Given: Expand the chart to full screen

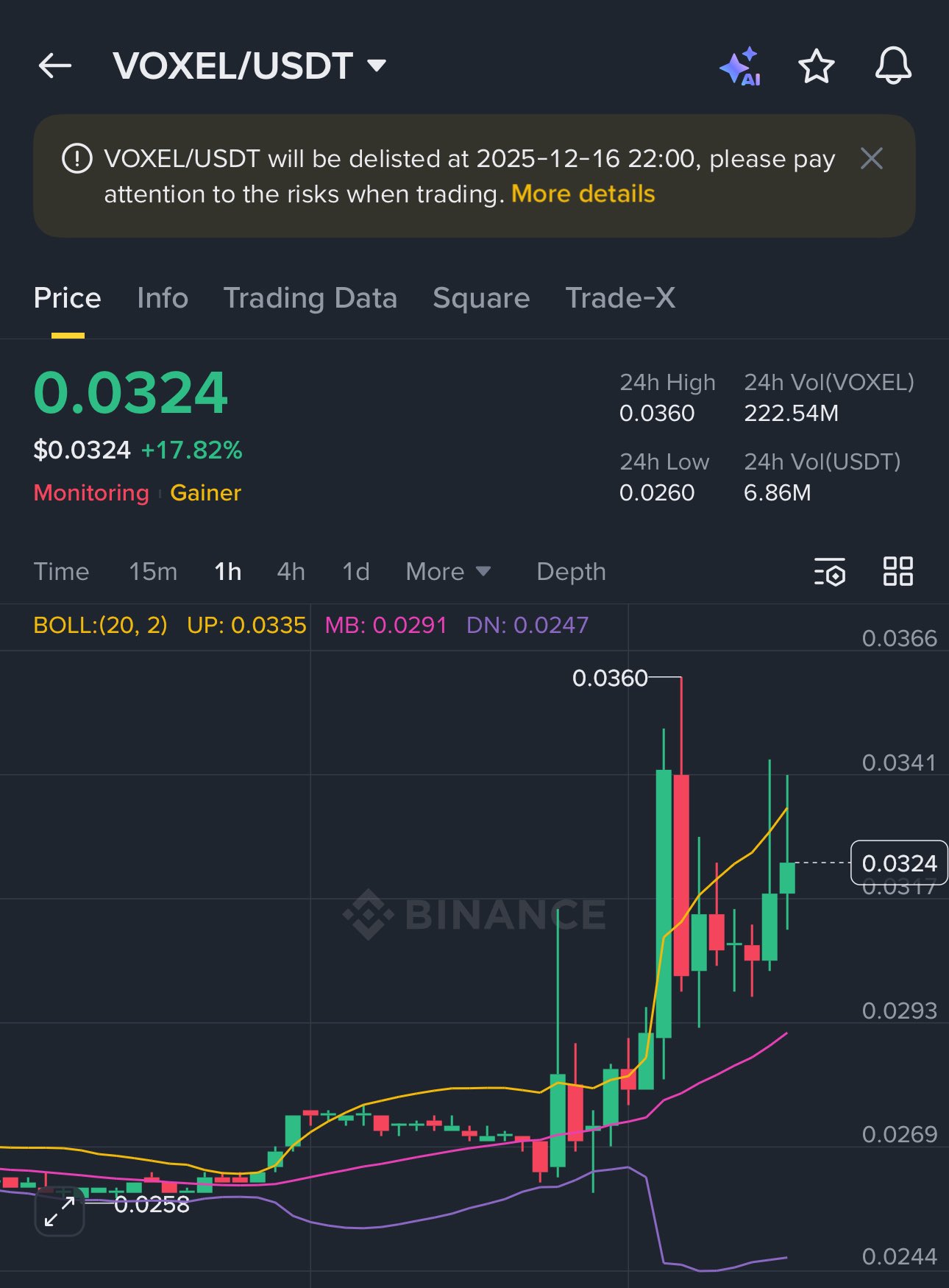Looking at the screenshot, I should (60, 1211).
